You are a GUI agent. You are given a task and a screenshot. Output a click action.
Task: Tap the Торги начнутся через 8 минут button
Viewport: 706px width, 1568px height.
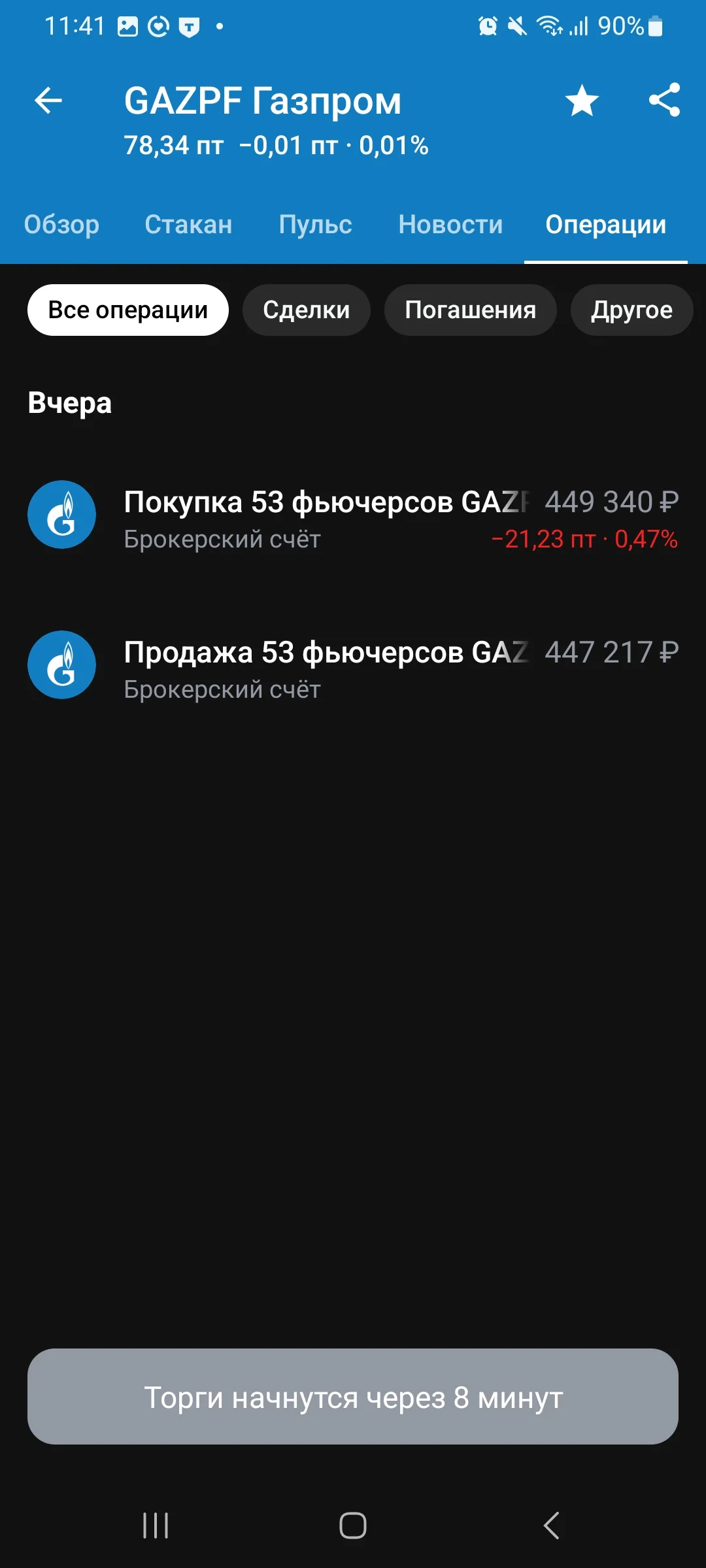tap(353, 1396)
